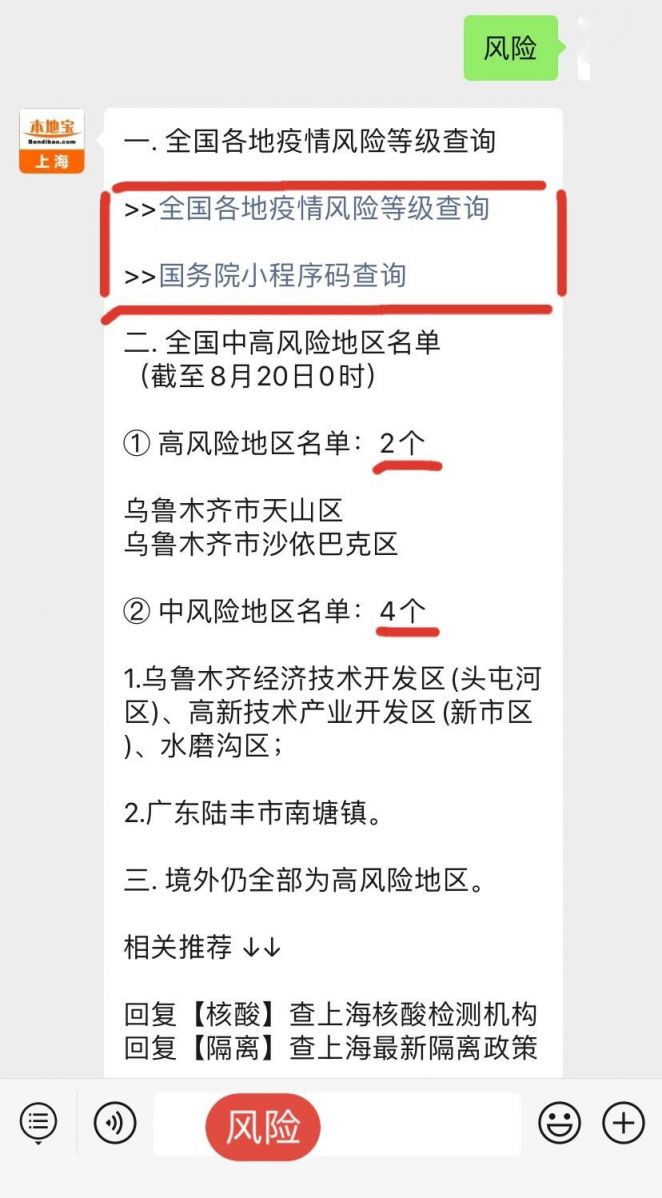Viewport: 662px width, 1198px height.
Task: Open the 全国各地疫情风险等级查询 link
Action: click(323, 208)
